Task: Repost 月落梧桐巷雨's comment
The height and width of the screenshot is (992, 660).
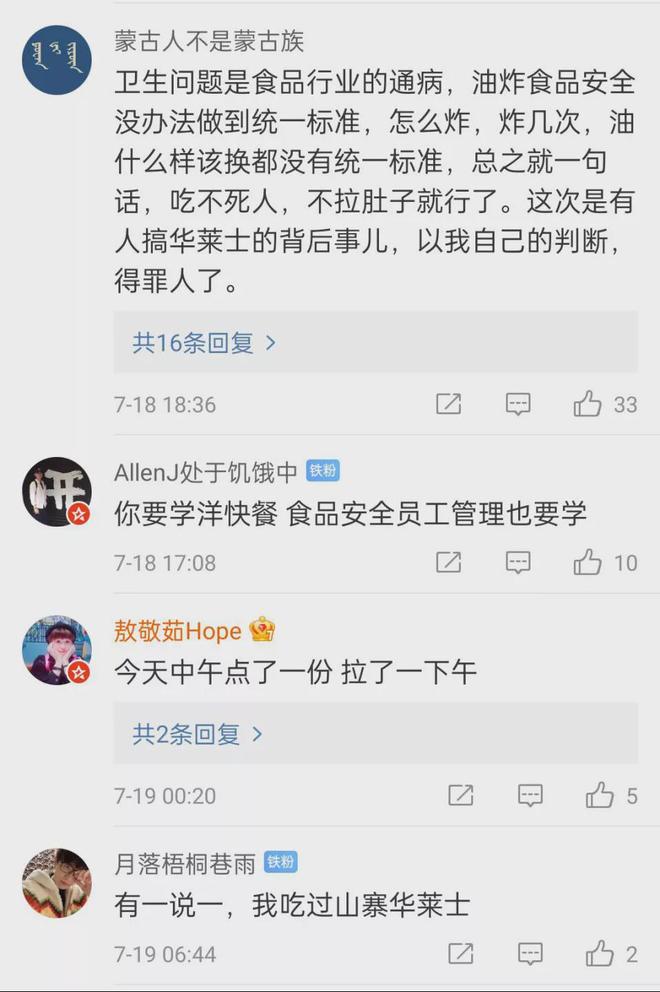Action: click(x=461, y=954)
